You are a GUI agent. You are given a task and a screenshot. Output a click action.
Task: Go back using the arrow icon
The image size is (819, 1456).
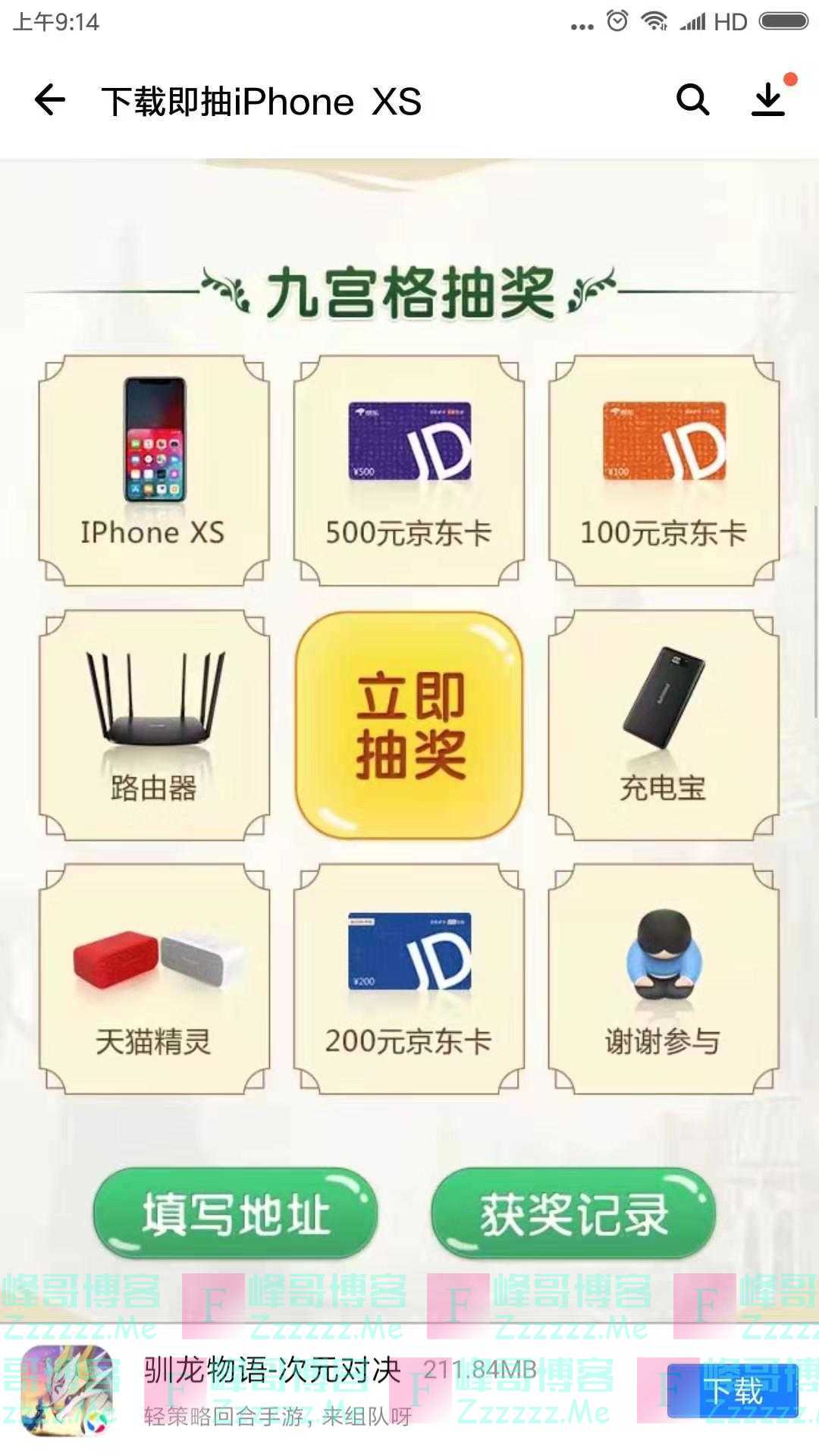point(50,101)
